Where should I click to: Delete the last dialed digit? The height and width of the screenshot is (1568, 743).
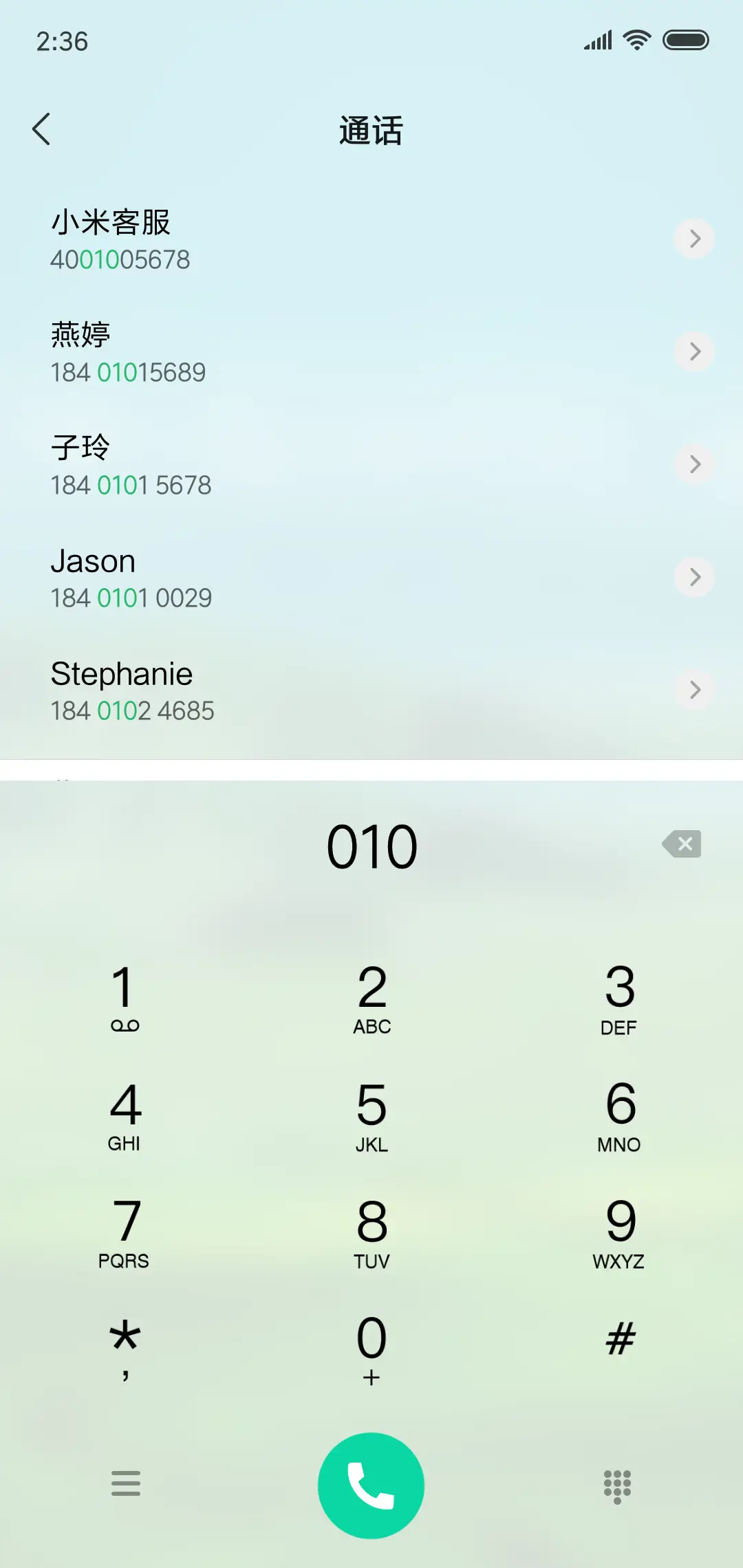(x=682, y=844)
